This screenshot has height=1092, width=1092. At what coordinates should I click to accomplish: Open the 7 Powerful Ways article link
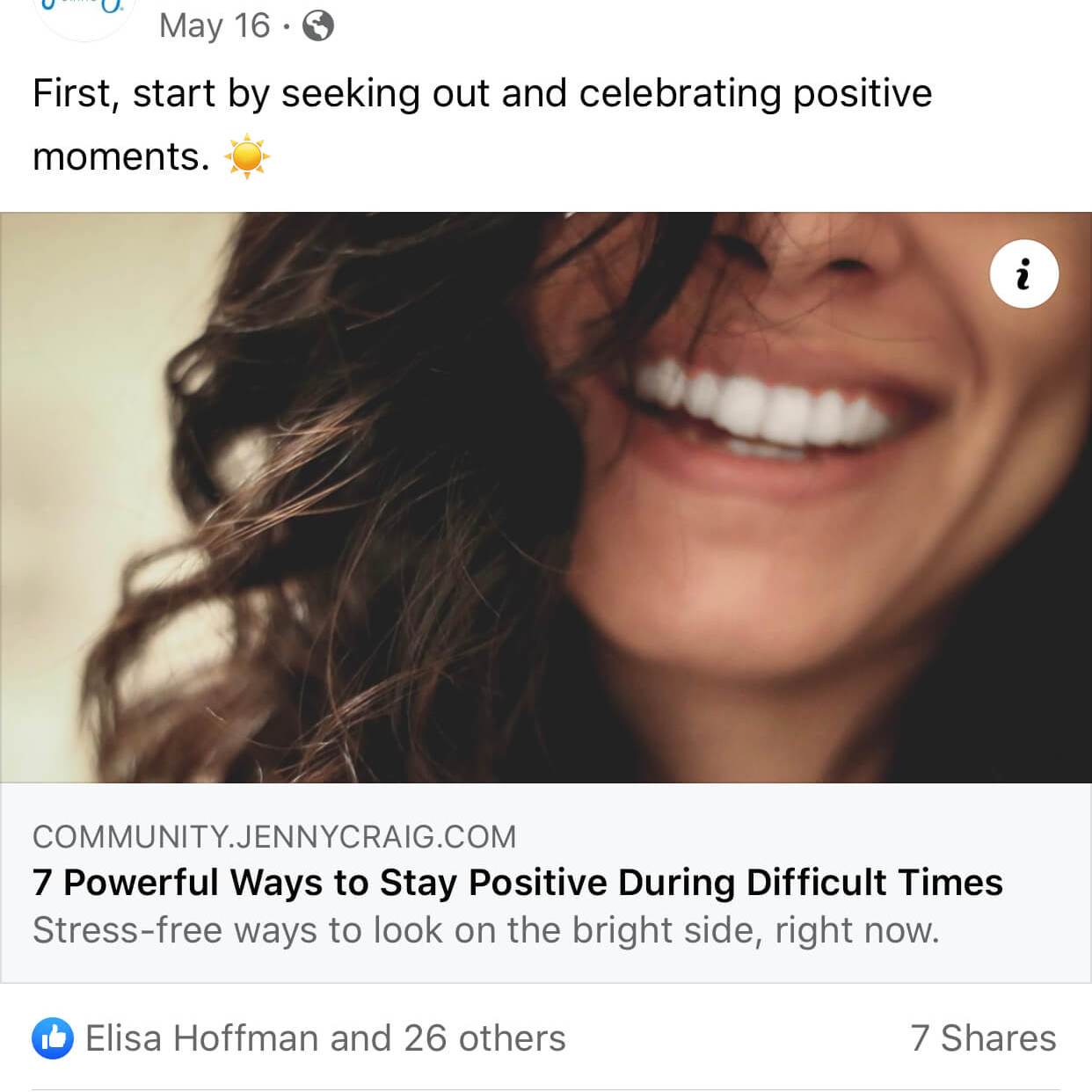(x=517, y=882)
